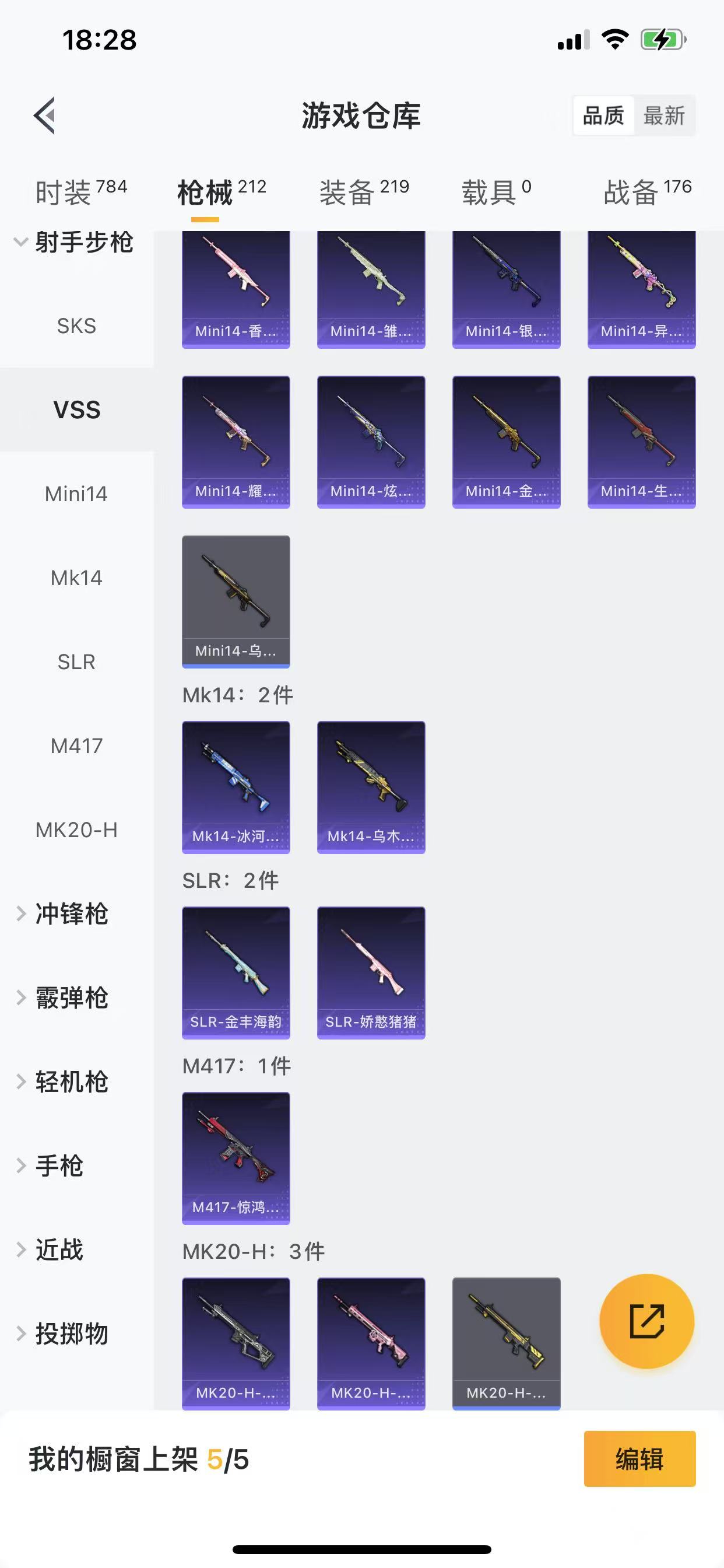Image resolution: width=724 pixels, height=1568 pixels.
Task: Select Mk14 in the sidebar
Action: tap(76, 577)
